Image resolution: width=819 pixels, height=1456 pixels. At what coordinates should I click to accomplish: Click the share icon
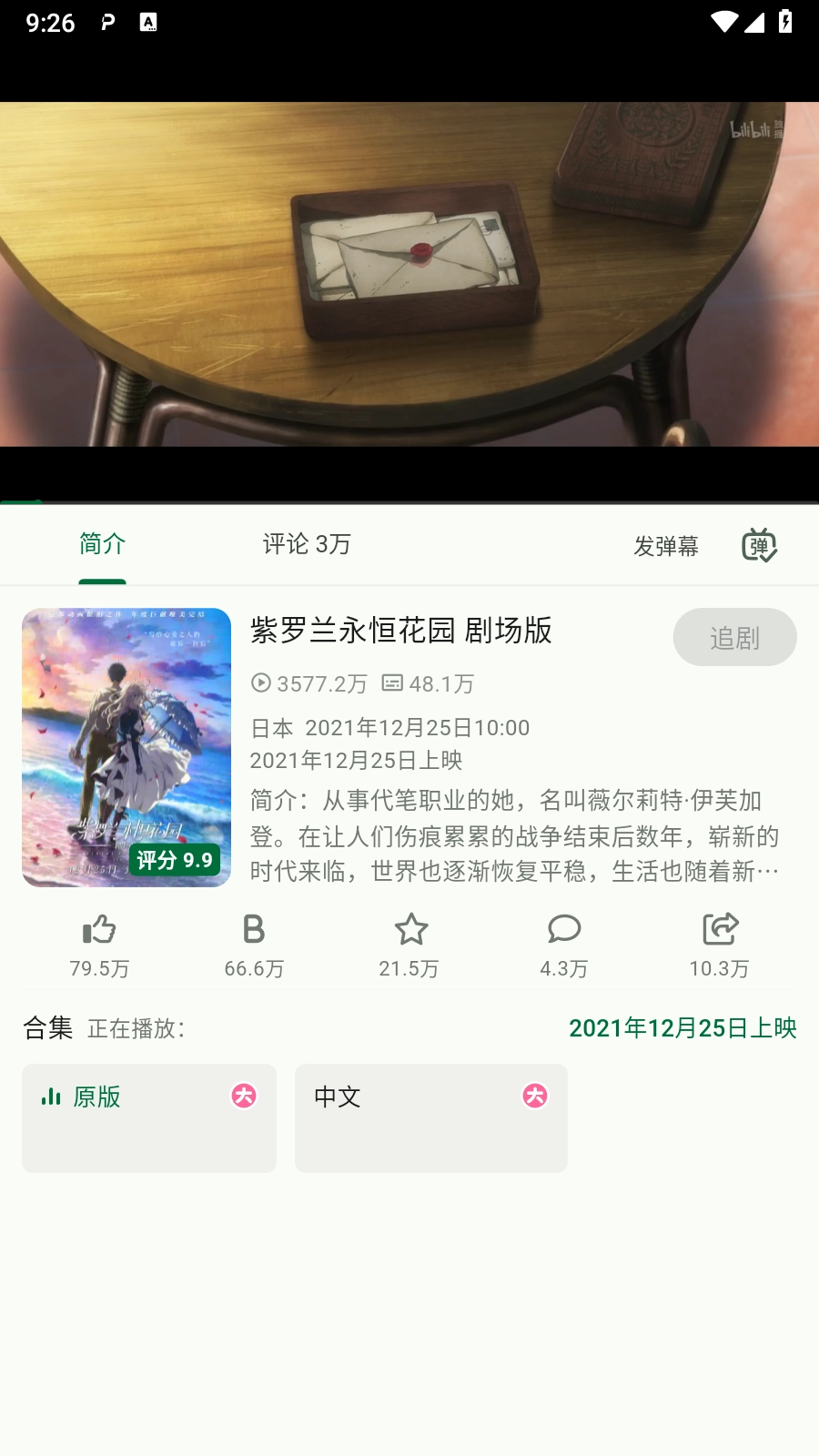click(x=719, y=929)
